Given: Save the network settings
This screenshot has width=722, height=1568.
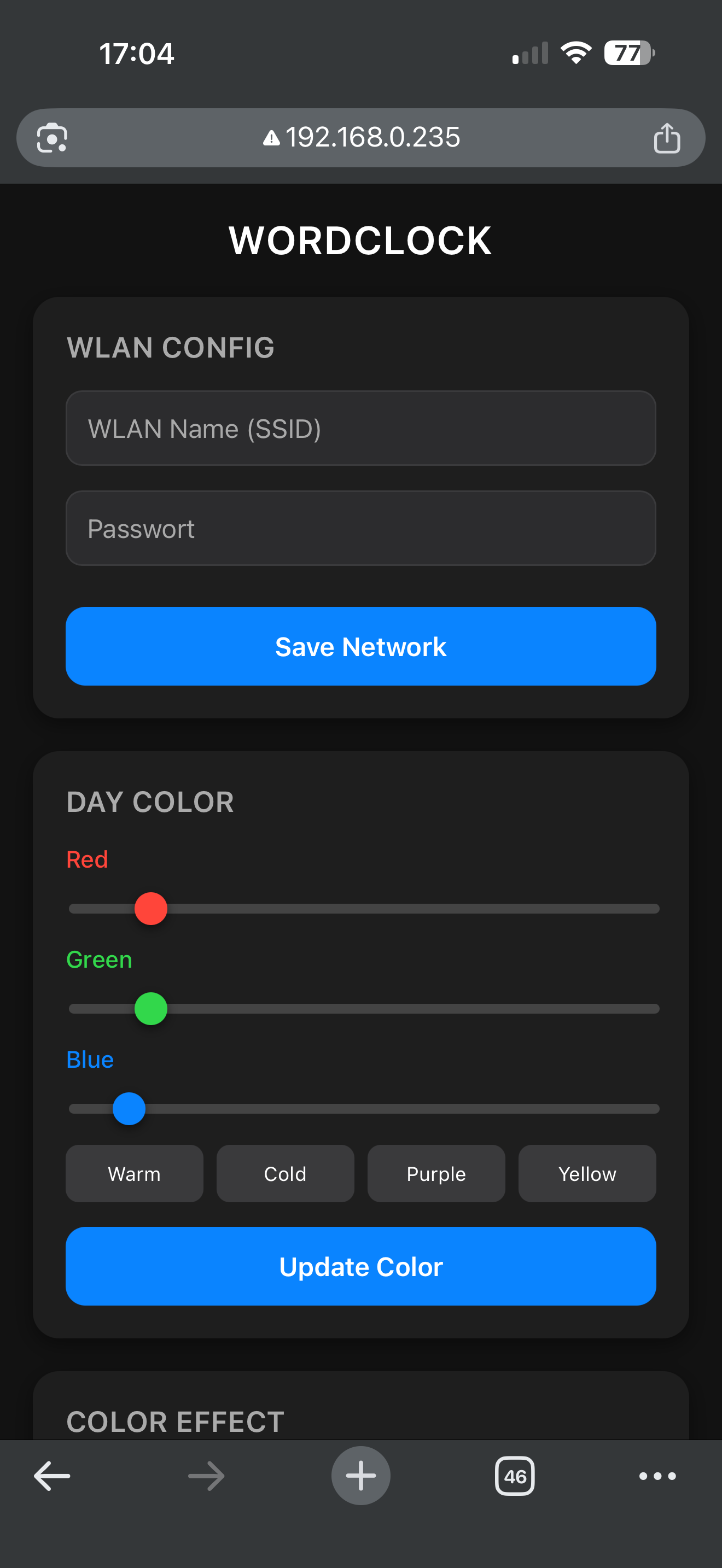Looking at the screenshot, I should pyautogui.click(x=360, y=646).
